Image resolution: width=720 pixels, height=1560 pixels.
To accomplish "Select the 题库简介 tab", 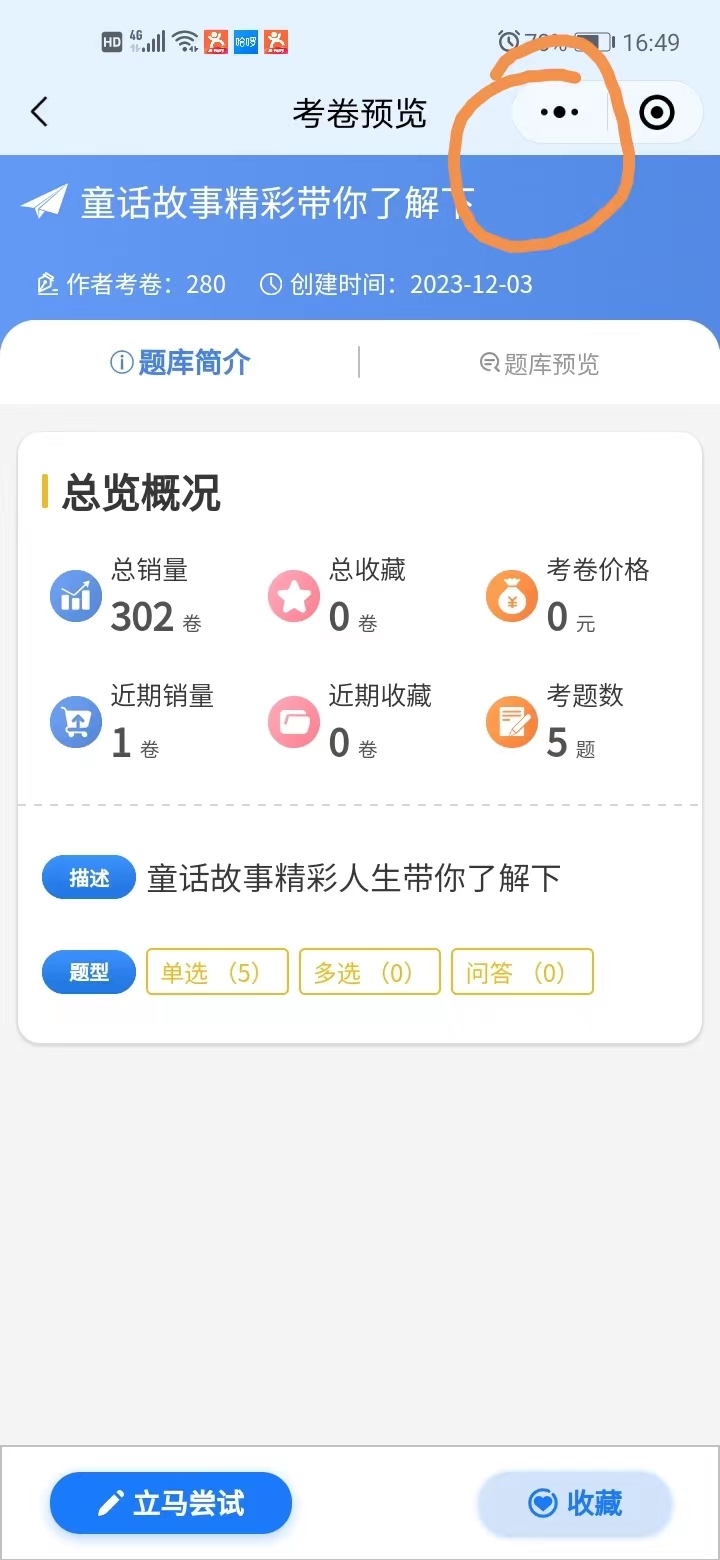I will tap(180, 362).
